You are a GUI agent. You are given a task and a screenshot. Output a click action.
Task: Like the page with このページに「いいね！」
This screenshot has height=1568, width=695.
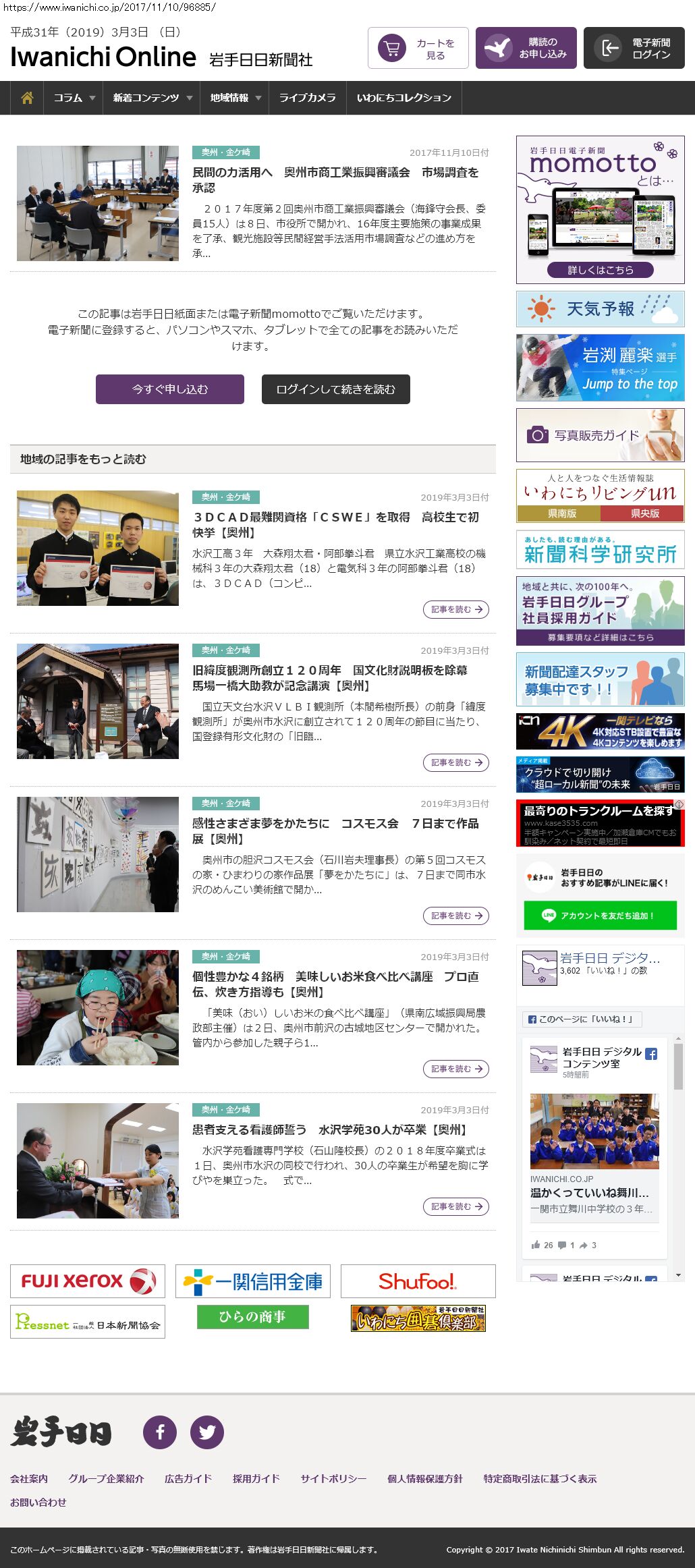coord(582,1019)
